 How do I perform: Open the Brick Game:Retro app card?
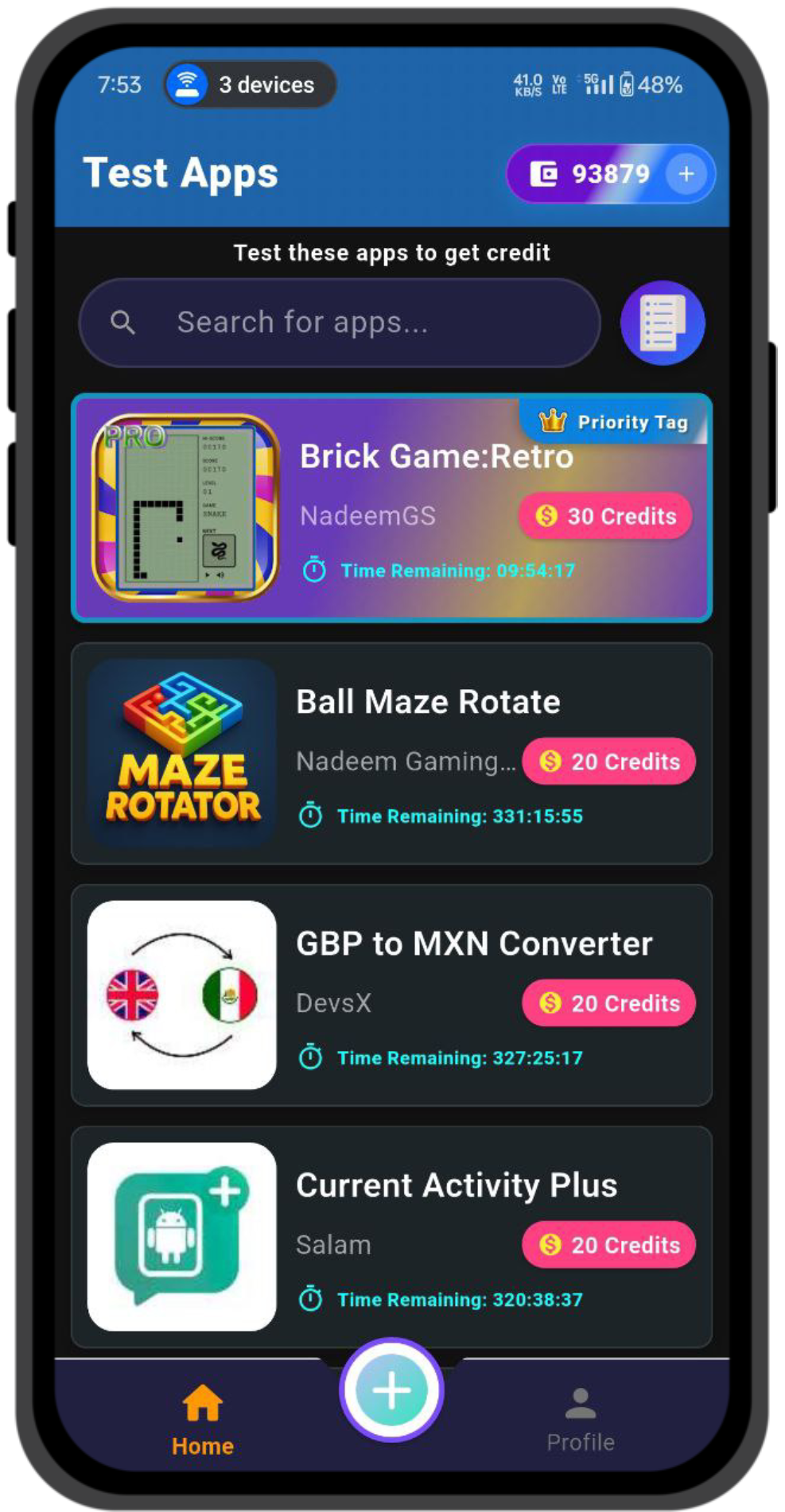(x=393, y=506)
